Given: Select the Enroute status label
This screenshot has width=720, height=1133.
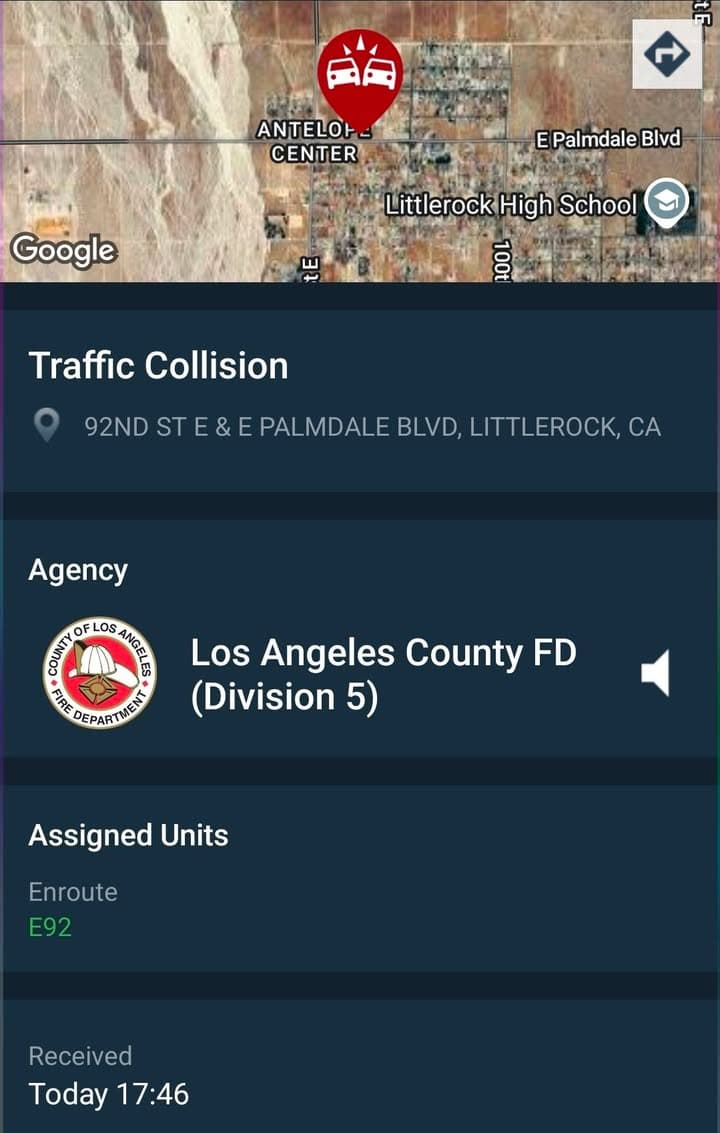Looking at the screenshot, I should pyautogui.click(x=73, y=891).
